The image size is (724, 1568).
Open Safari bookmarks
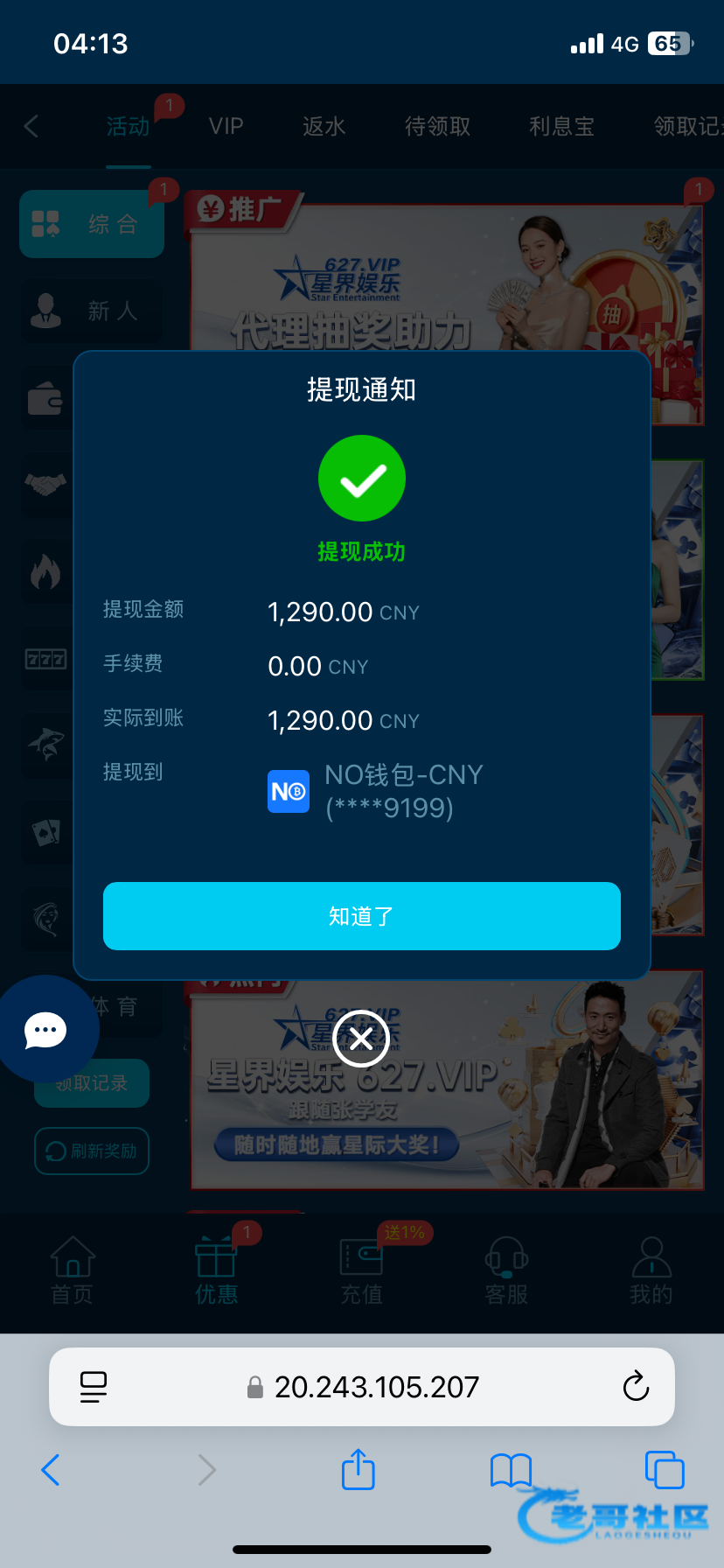pyautogui.click(x=511, y=1470)
